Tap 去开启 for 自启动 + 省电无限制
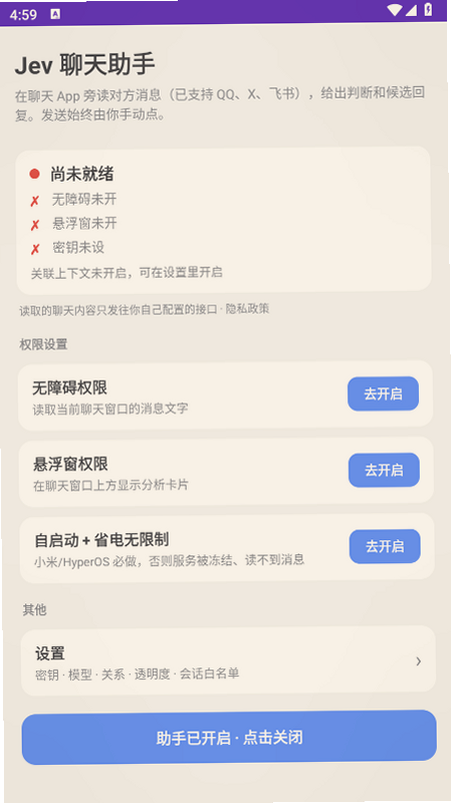Viewport: 451px width, 803px height. point(385,546)
